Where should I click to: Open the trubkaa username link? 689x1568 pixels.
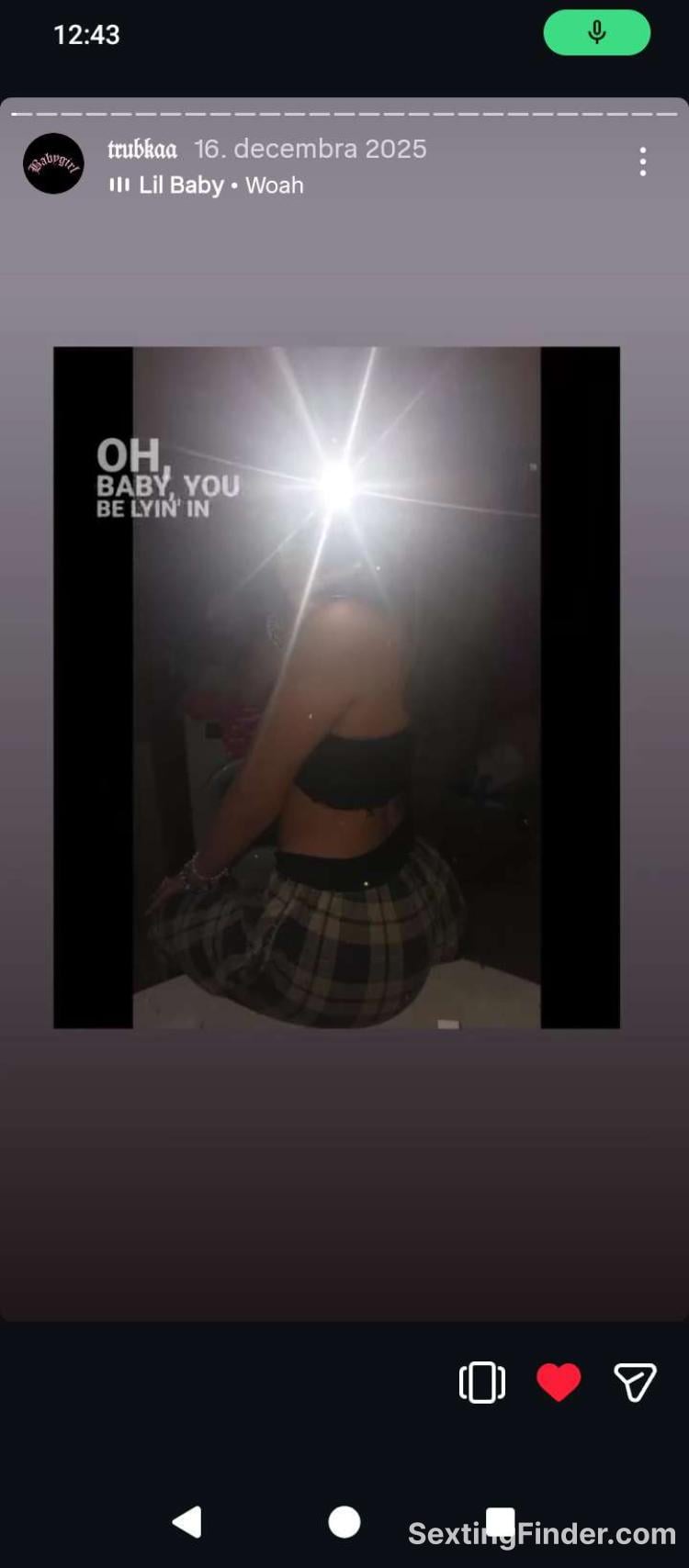click(x=142, y=149)
